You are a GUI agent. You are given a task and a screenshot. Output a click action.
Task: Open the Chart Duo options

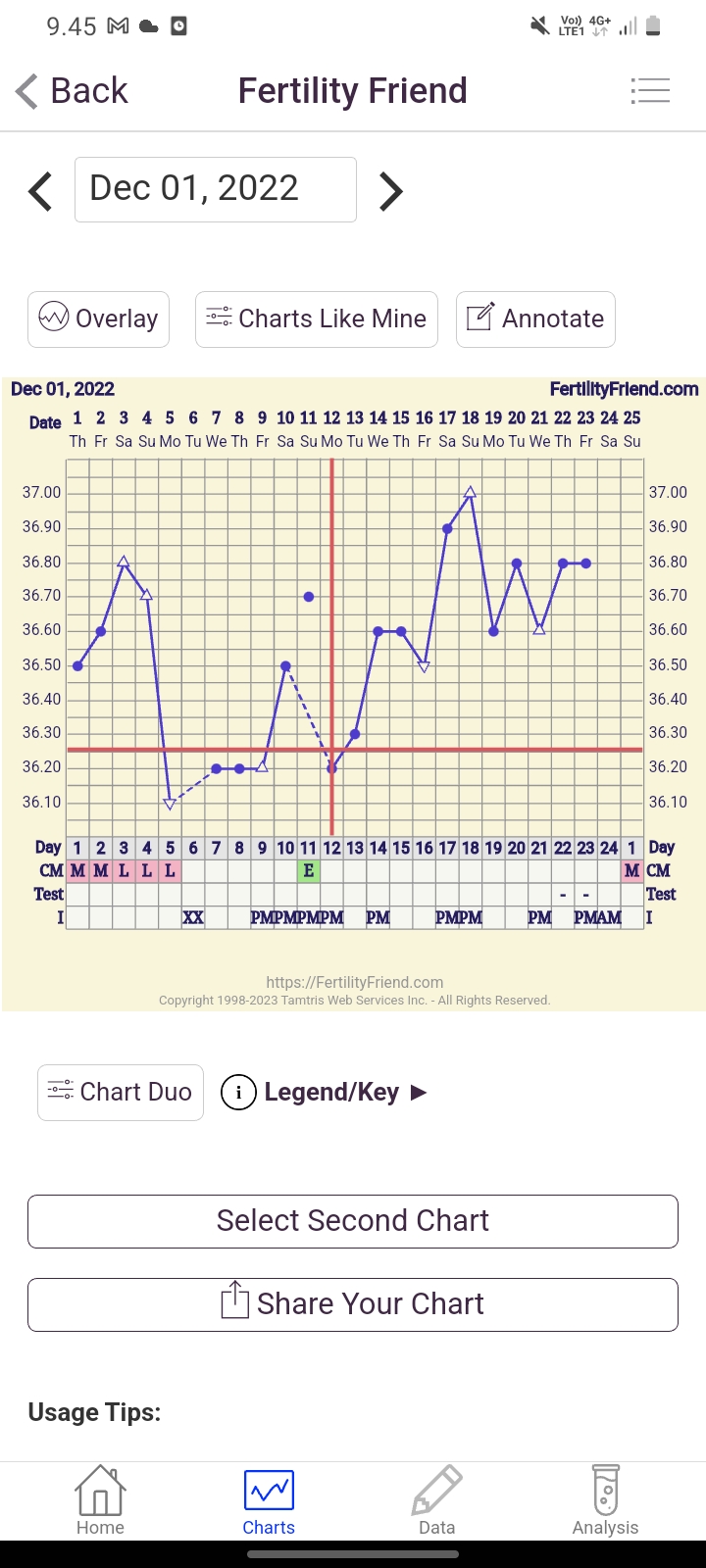[x=121, y=1092]
